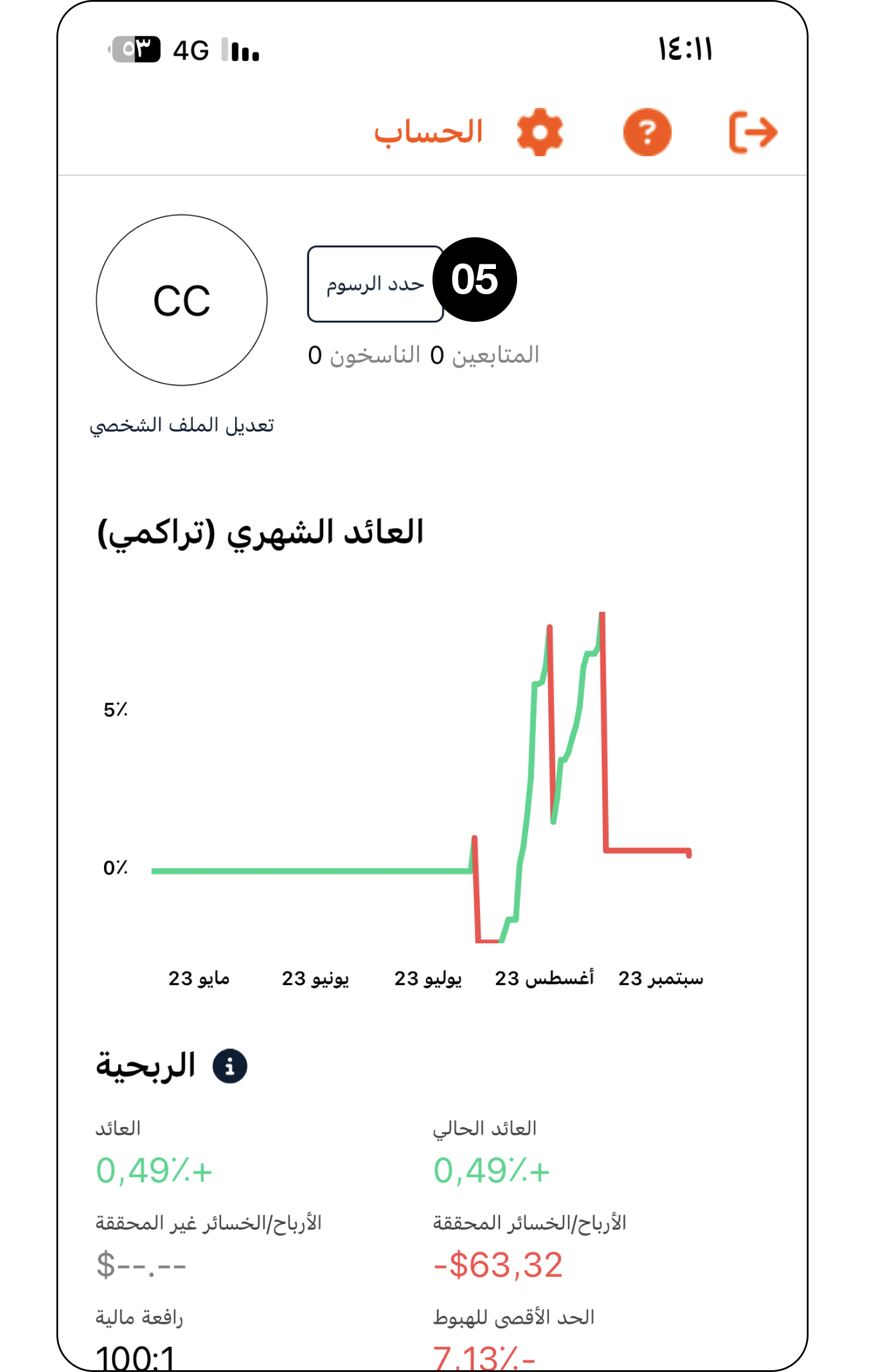Image resolution: width=872 pixels, height=1372 pixels.
Task: Open account settings gear
Action: coord(540,132)
